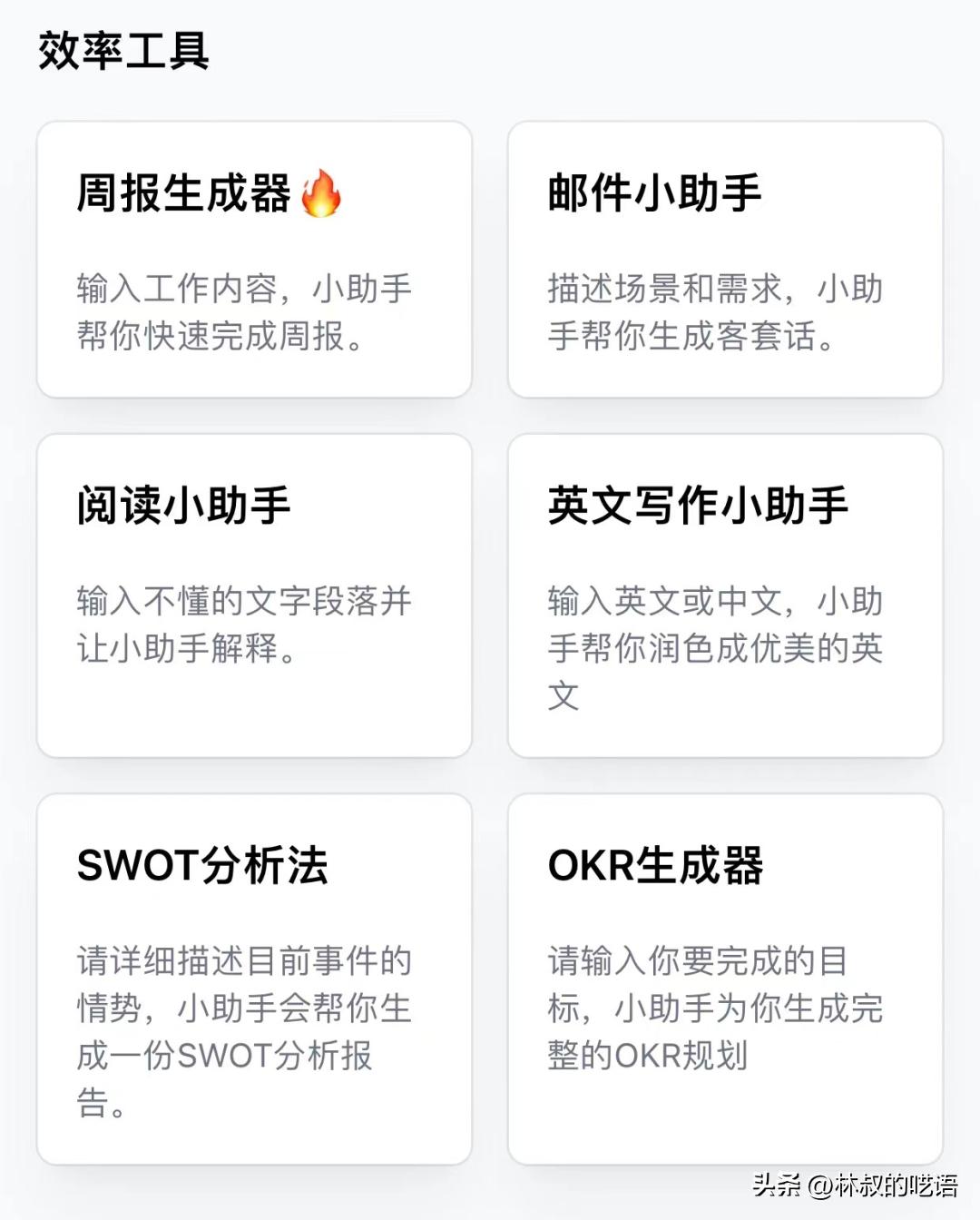Open the OKR生成器 generator
The height and width of the screenshot is (1220, 980).
(726, 980)
